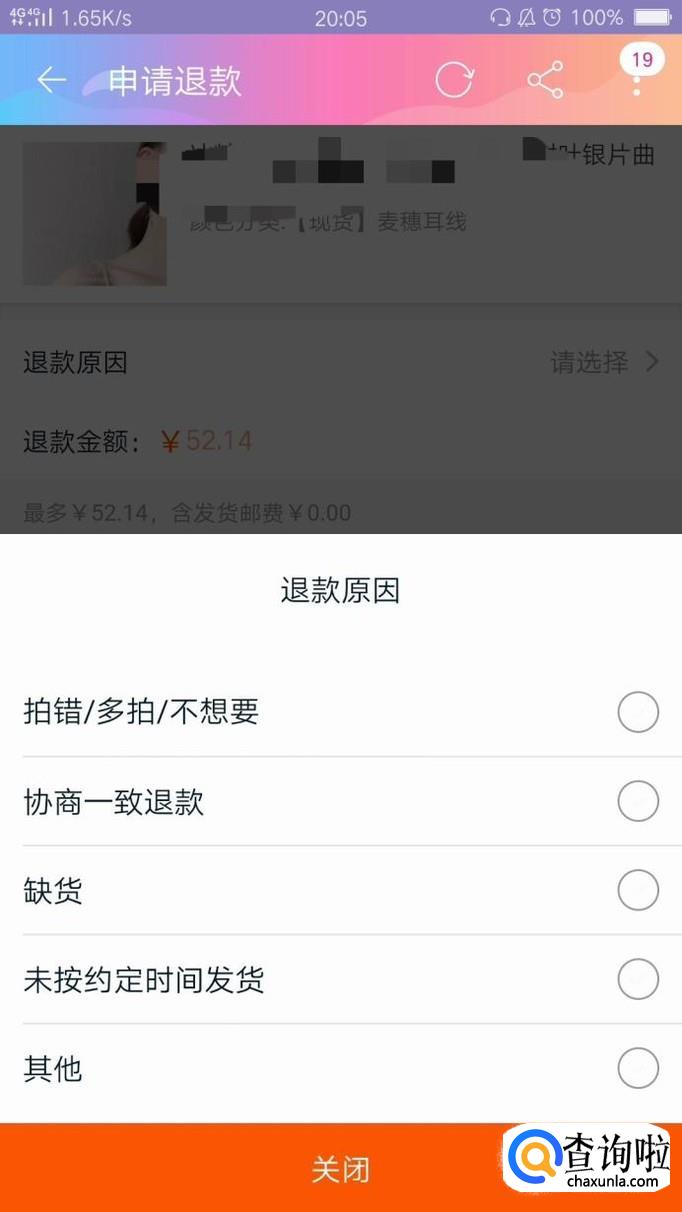Close the 退款原因 sheet with 关闭

pyautogui.click(x=340, y=1168)
